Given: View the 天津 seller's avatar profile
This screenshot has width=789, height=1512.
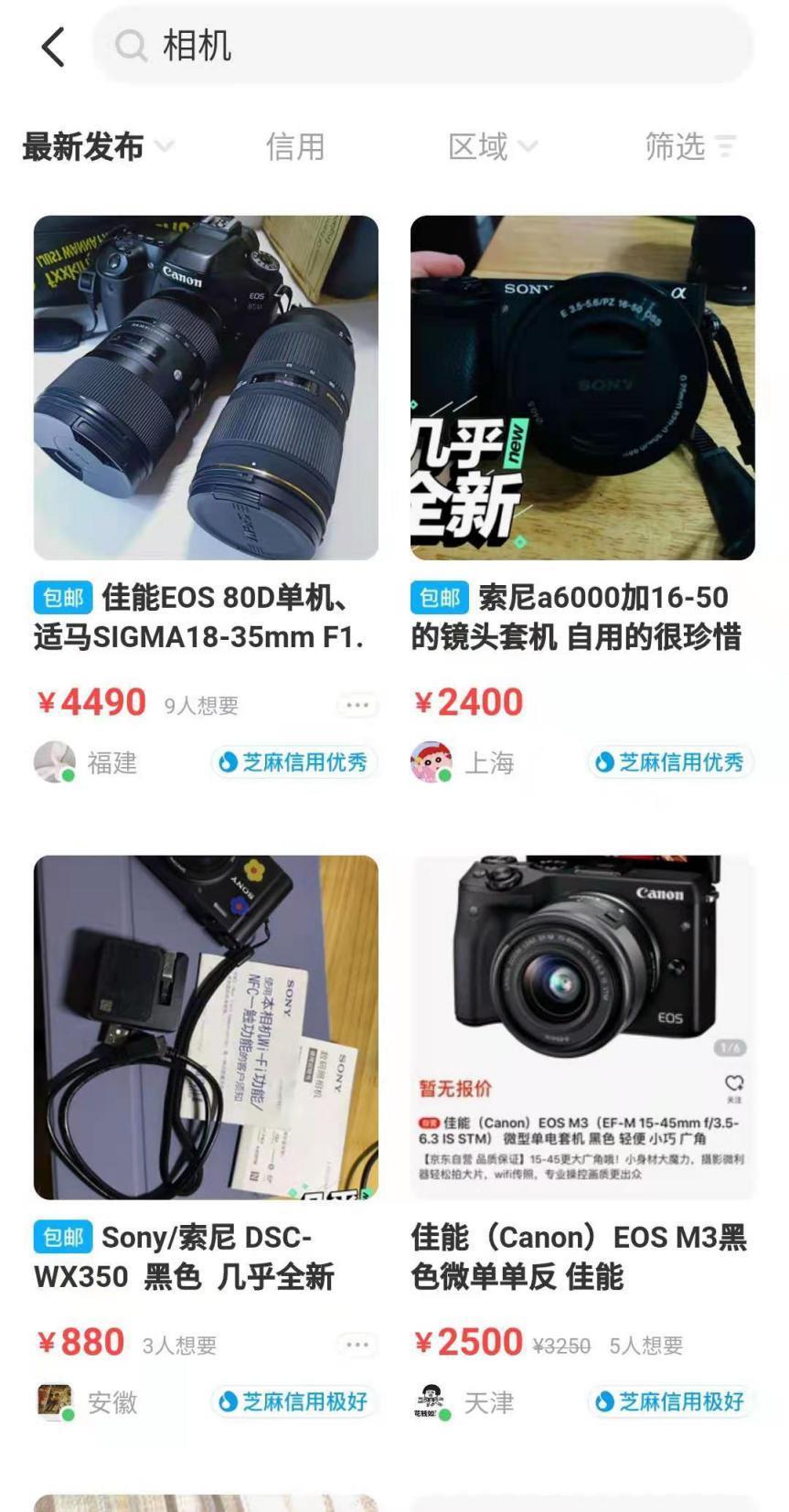Looking at the screenshot, I should click(431, 1401).
